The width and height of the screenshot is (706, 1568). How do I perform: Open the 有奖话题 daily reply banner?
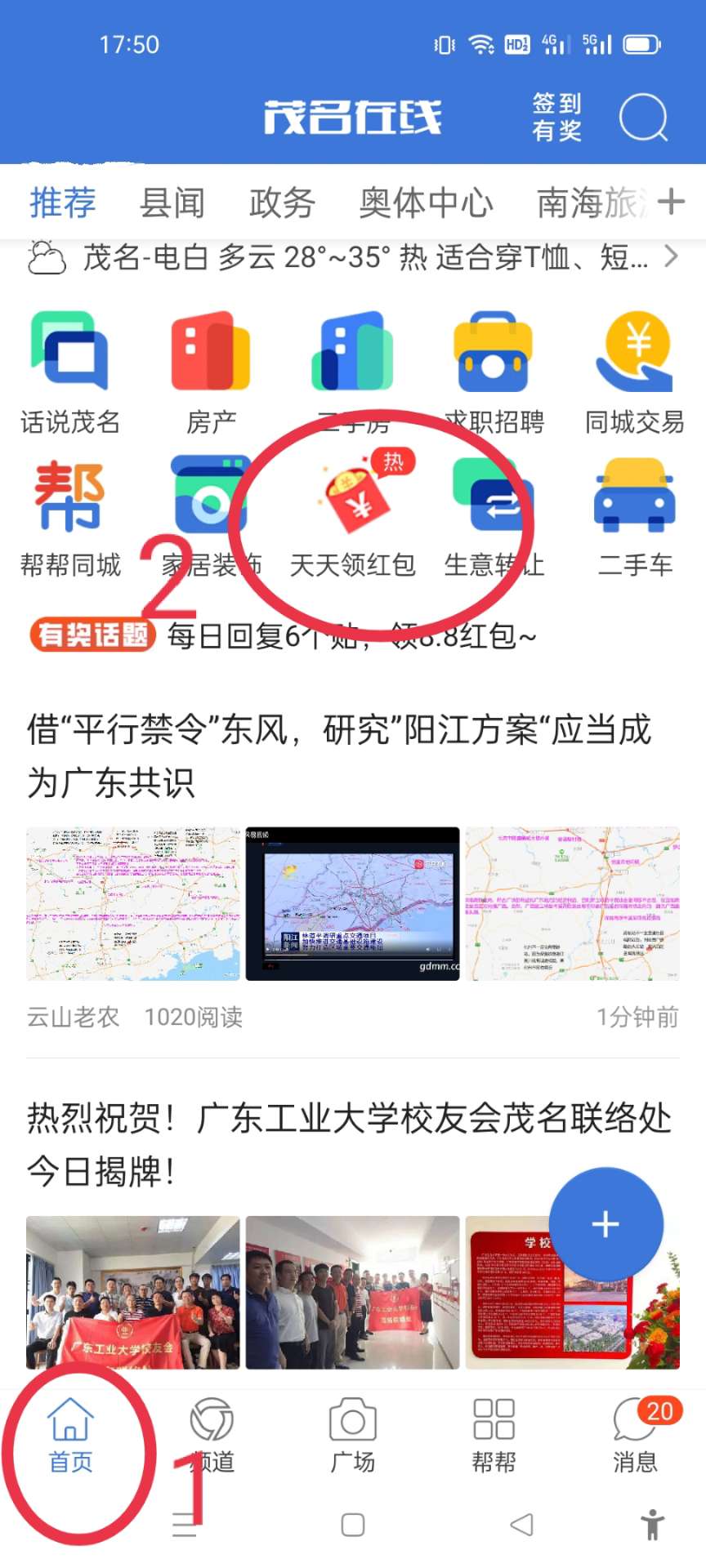(282, 635)
